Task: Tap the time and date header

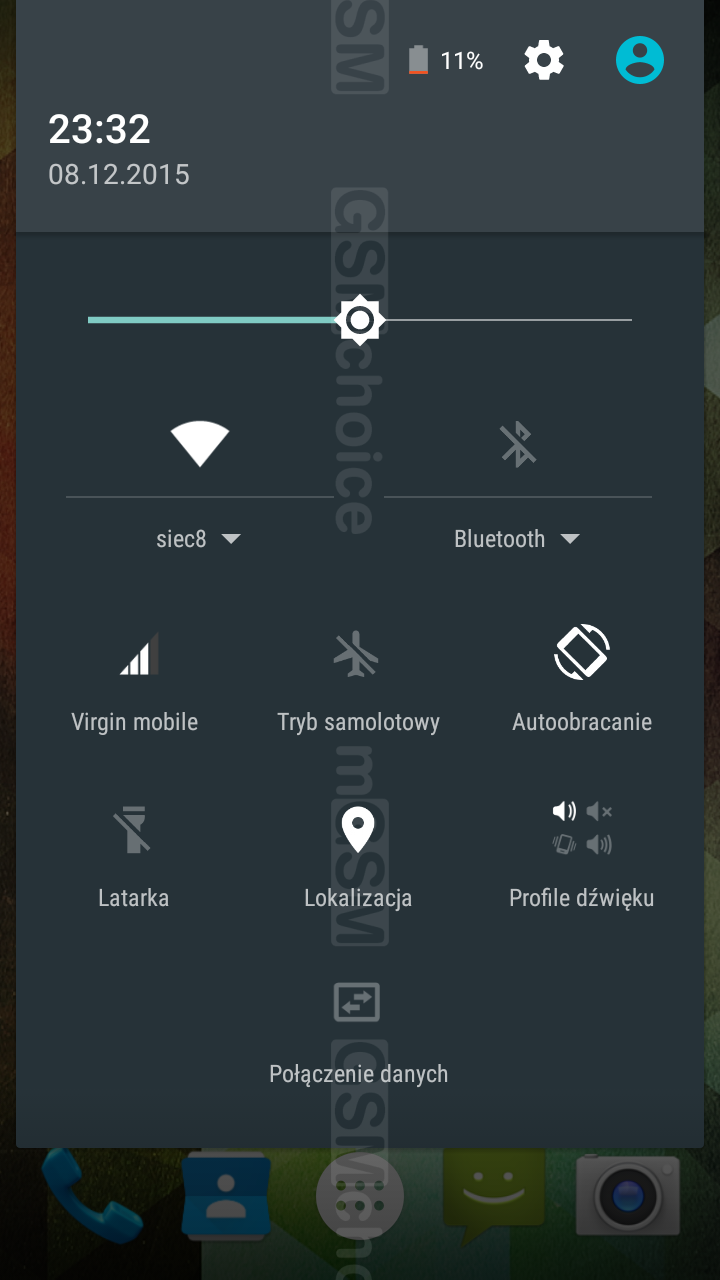Action: point(119,149)
